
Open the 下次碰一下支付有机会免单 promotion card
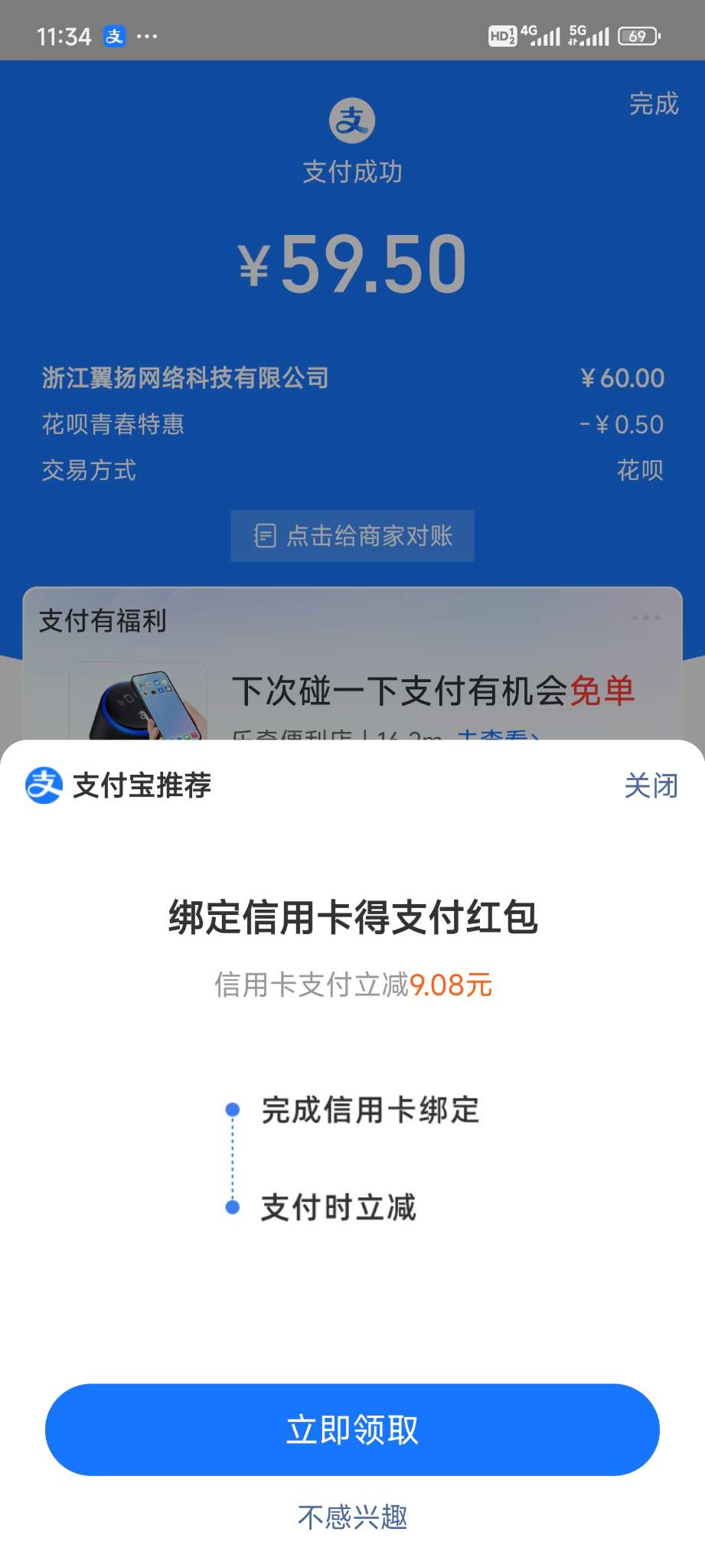click(x=432, y=692)
